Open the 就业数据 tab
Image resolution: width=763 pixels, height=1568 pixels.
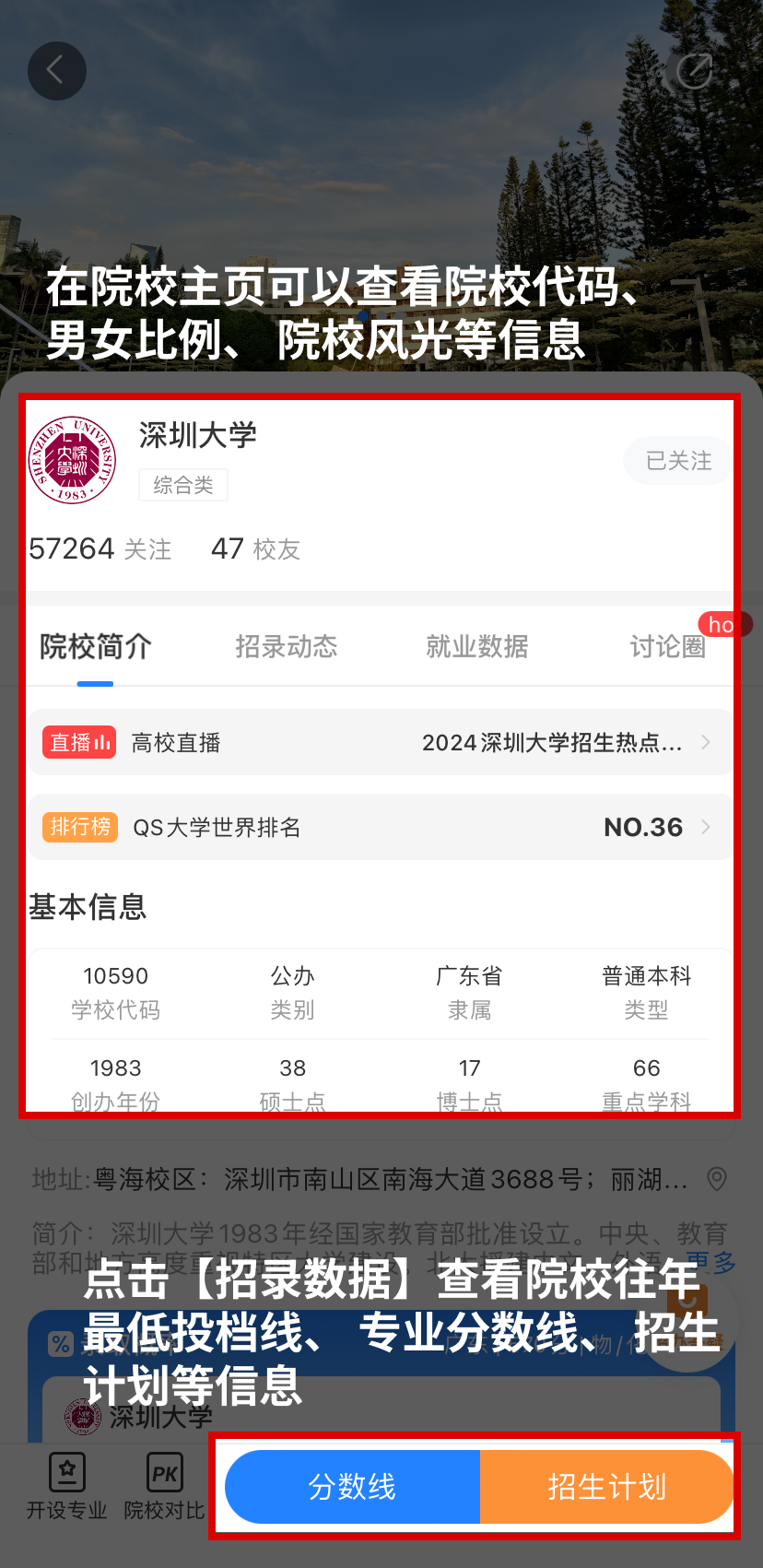pos(476,646)
